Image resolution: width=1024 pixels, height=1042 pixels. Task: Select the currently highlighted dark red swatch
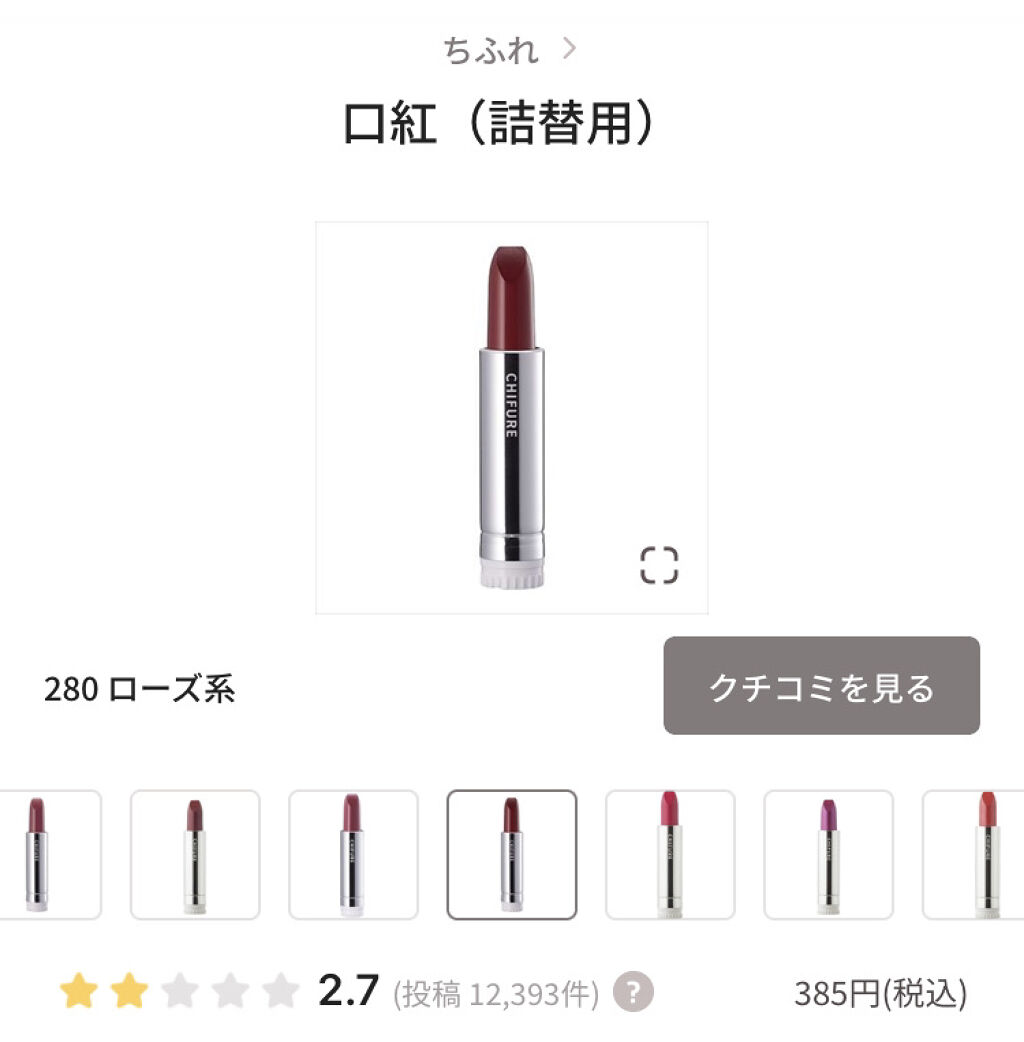[x=512, y=855]
